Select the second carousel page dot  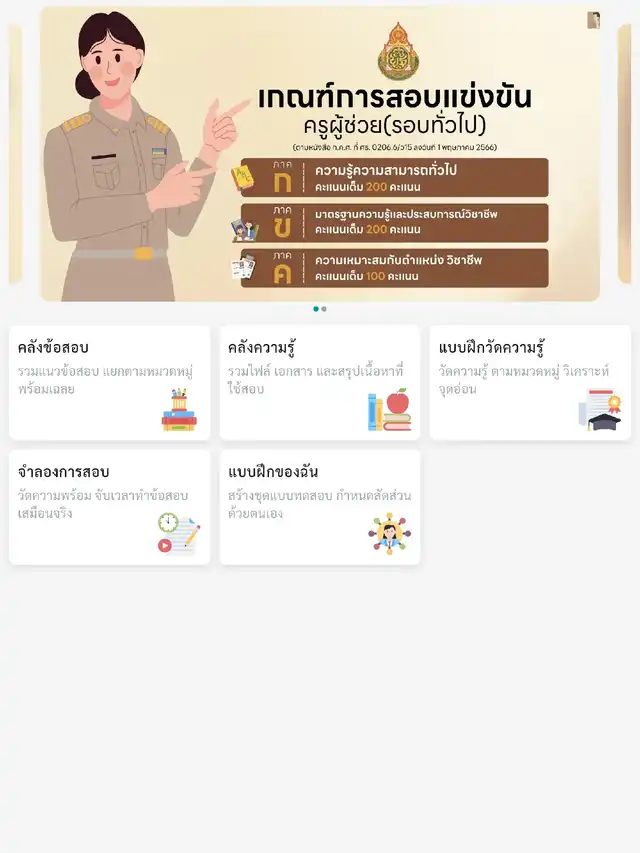pos(324,309)
